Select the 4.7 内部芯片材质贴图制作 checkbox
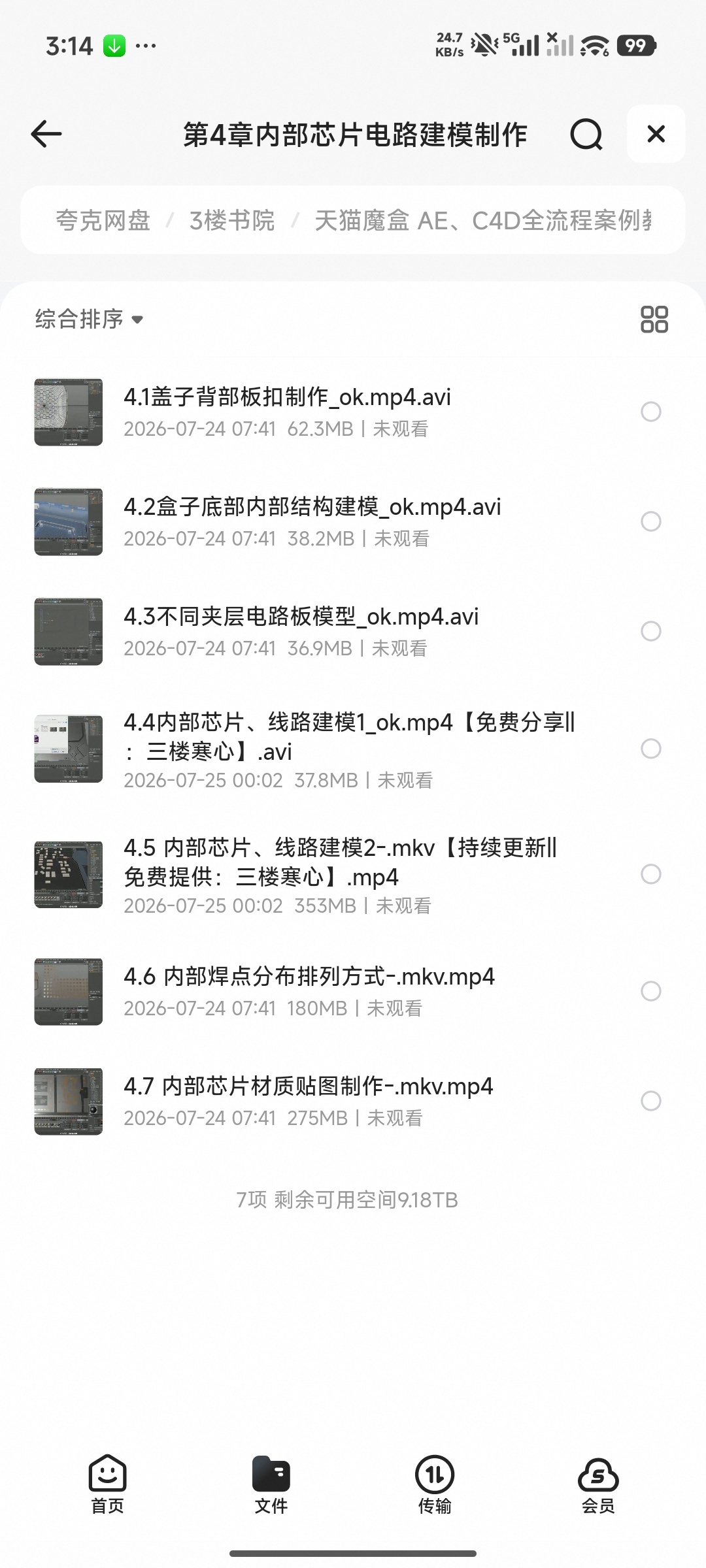The image size is (706, 1568). pos(650,1101)
